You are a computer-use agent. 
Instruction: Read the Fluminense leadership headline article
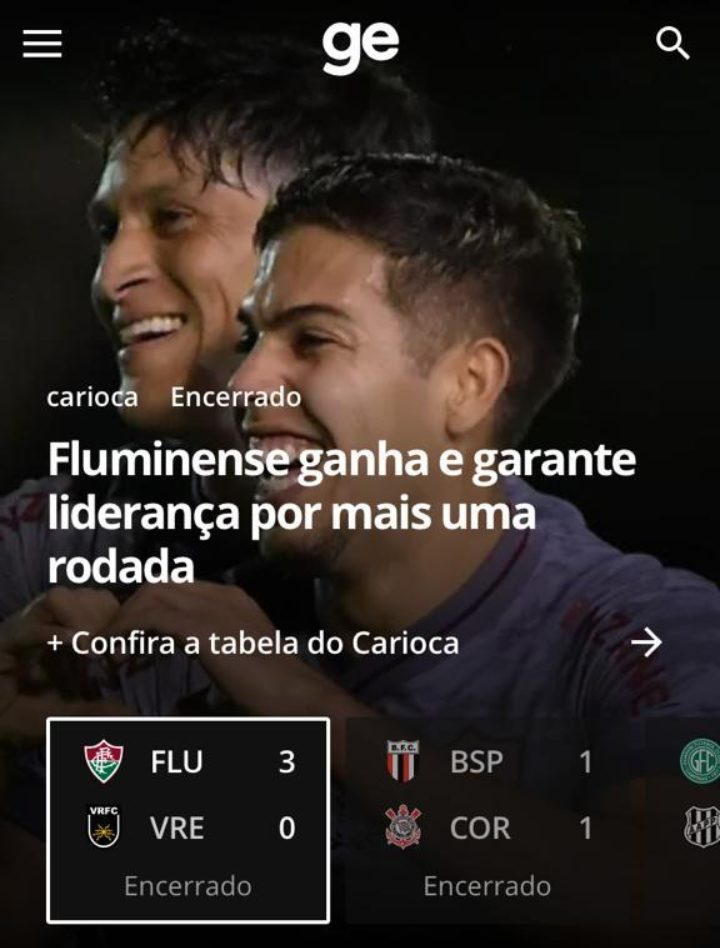coord(340,514)
